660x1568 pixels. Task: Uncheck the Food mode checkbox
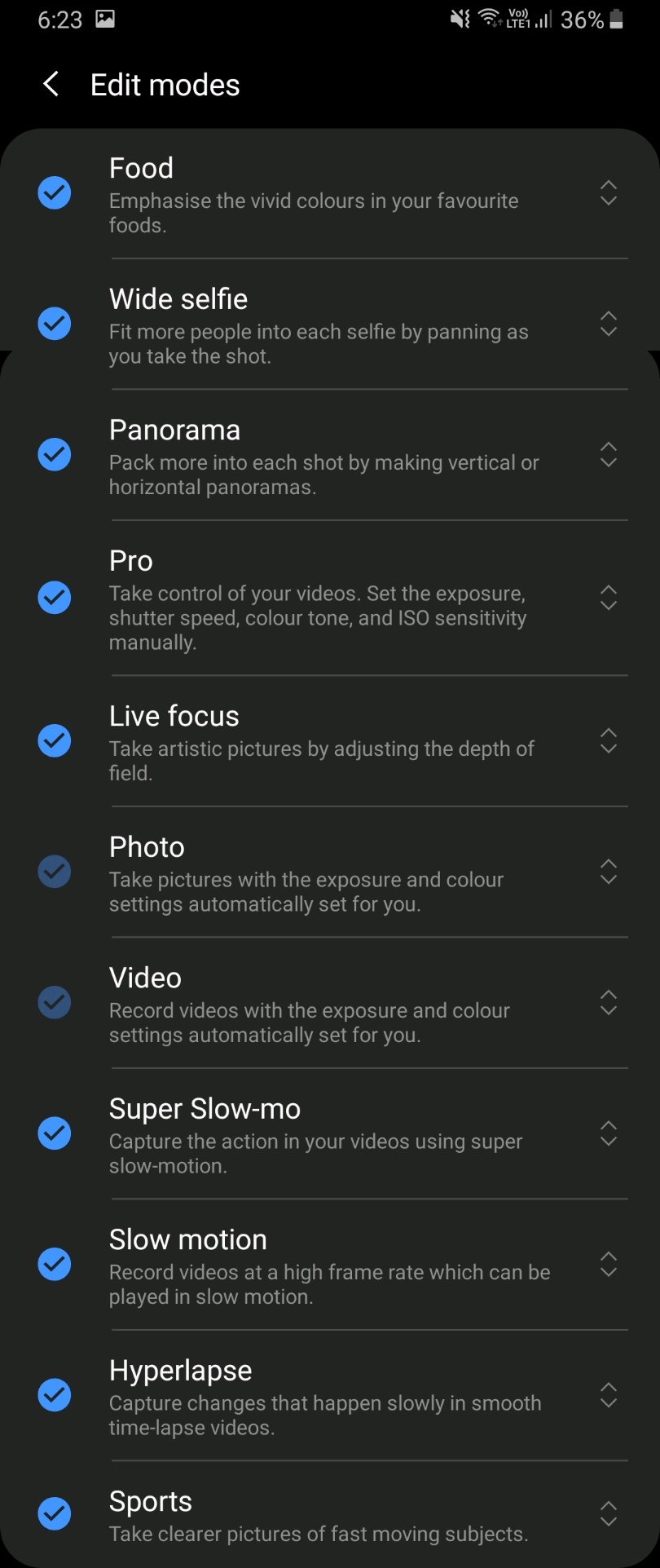(55, 193)
